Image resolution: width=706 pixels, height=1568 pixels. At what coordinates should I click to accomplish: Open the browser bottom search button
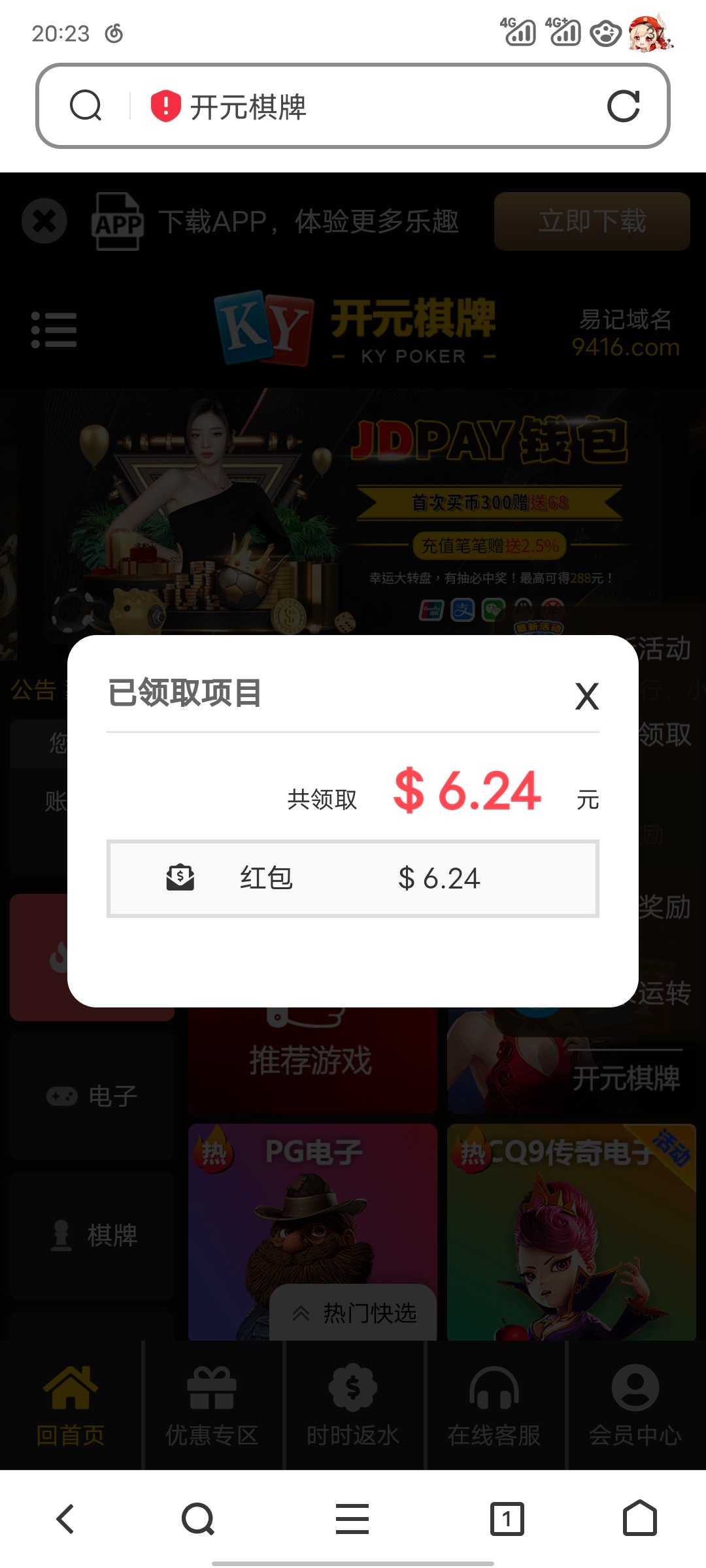(x=198, y=1518)
